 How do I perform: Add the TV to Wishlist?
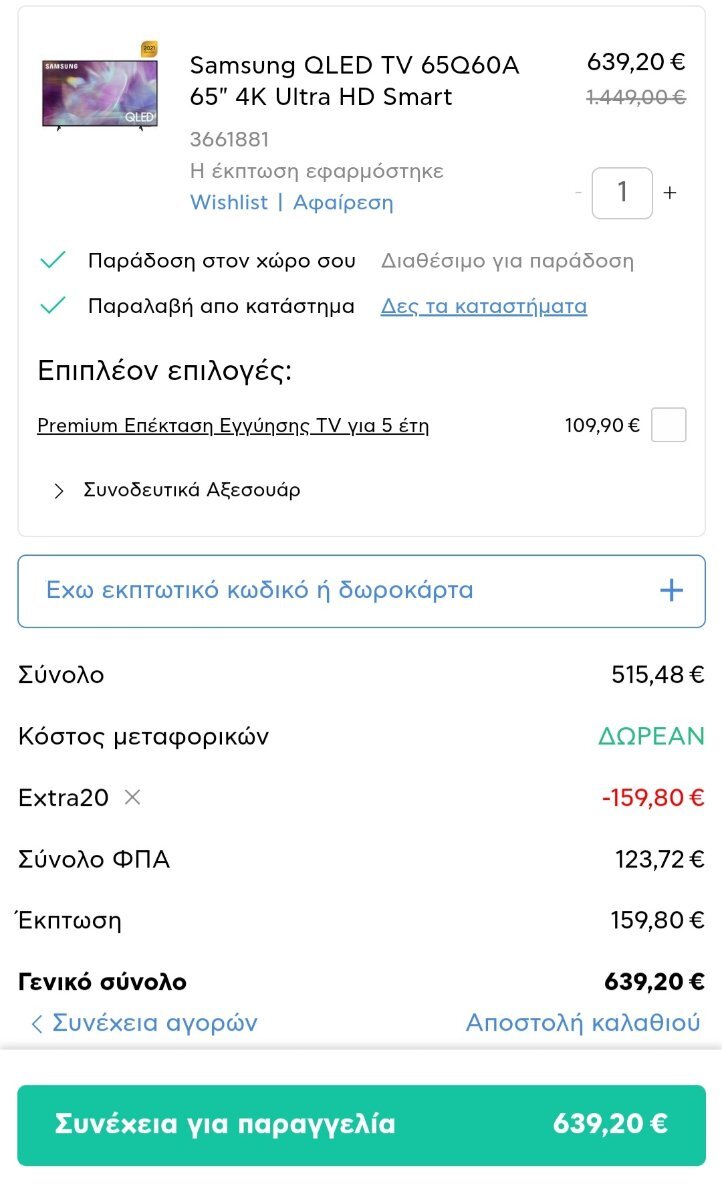[x=229, y=202]
